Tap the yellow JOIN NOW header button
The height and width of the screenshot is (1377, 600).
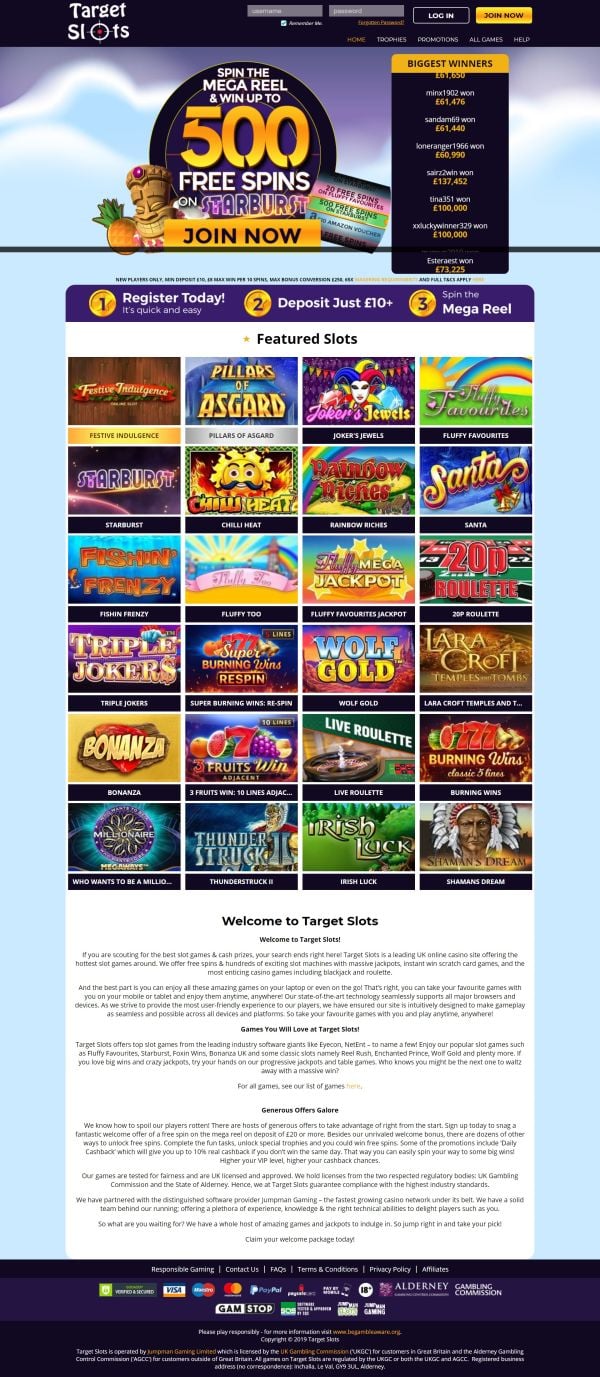[504, 16]
